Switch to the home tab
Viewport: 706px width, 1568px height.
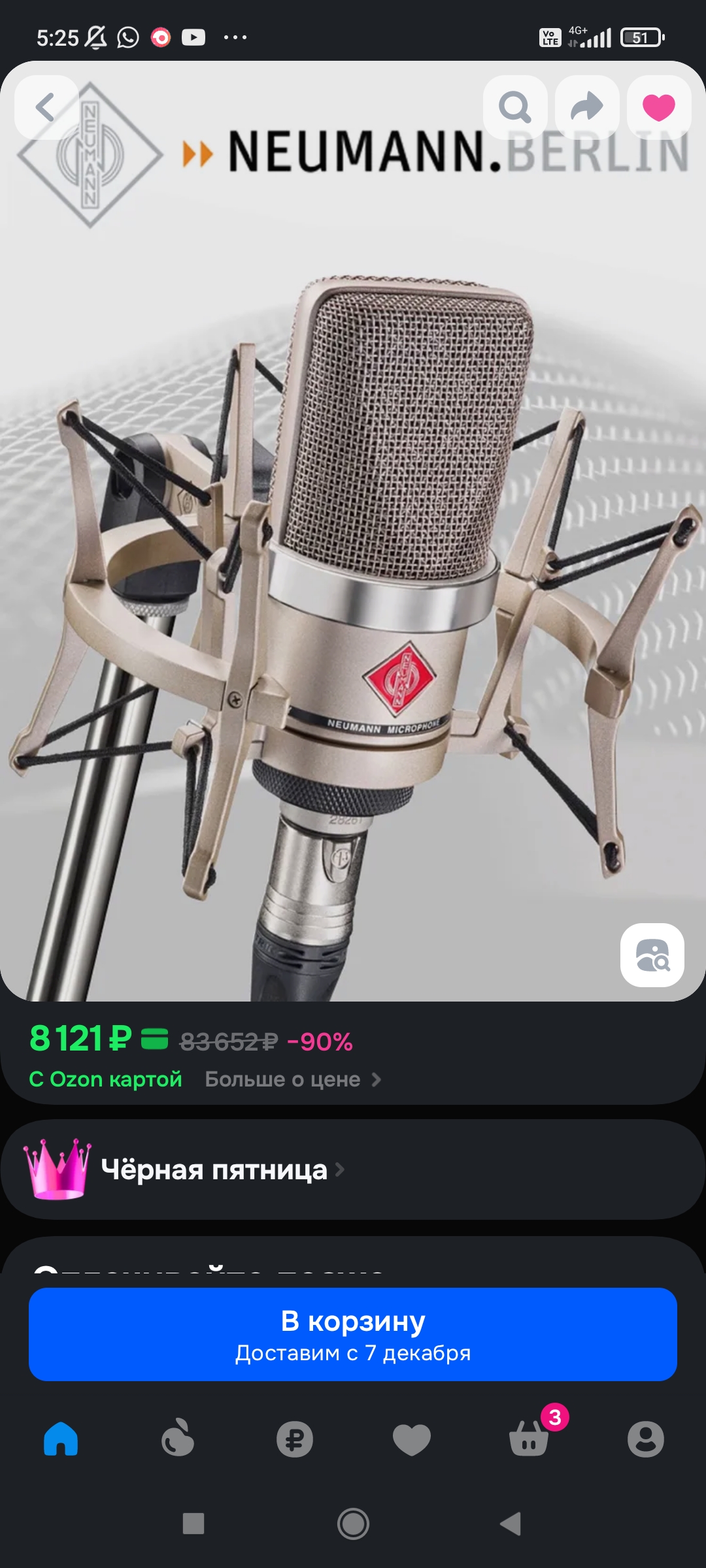(61, 1439)
